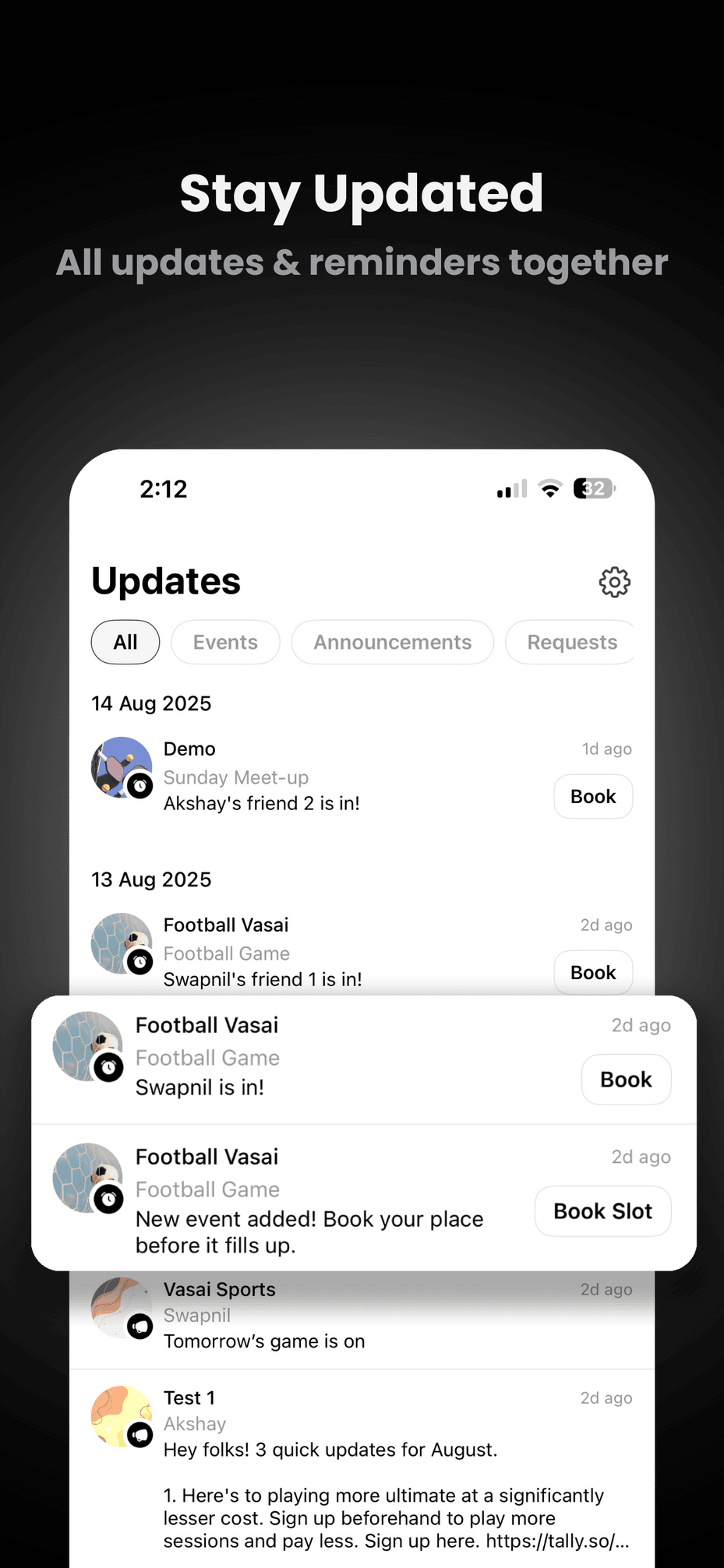The image size is (724, 1568).
Task: Click the Vasai Sports group avatar
Action: tap(122, 1309)
